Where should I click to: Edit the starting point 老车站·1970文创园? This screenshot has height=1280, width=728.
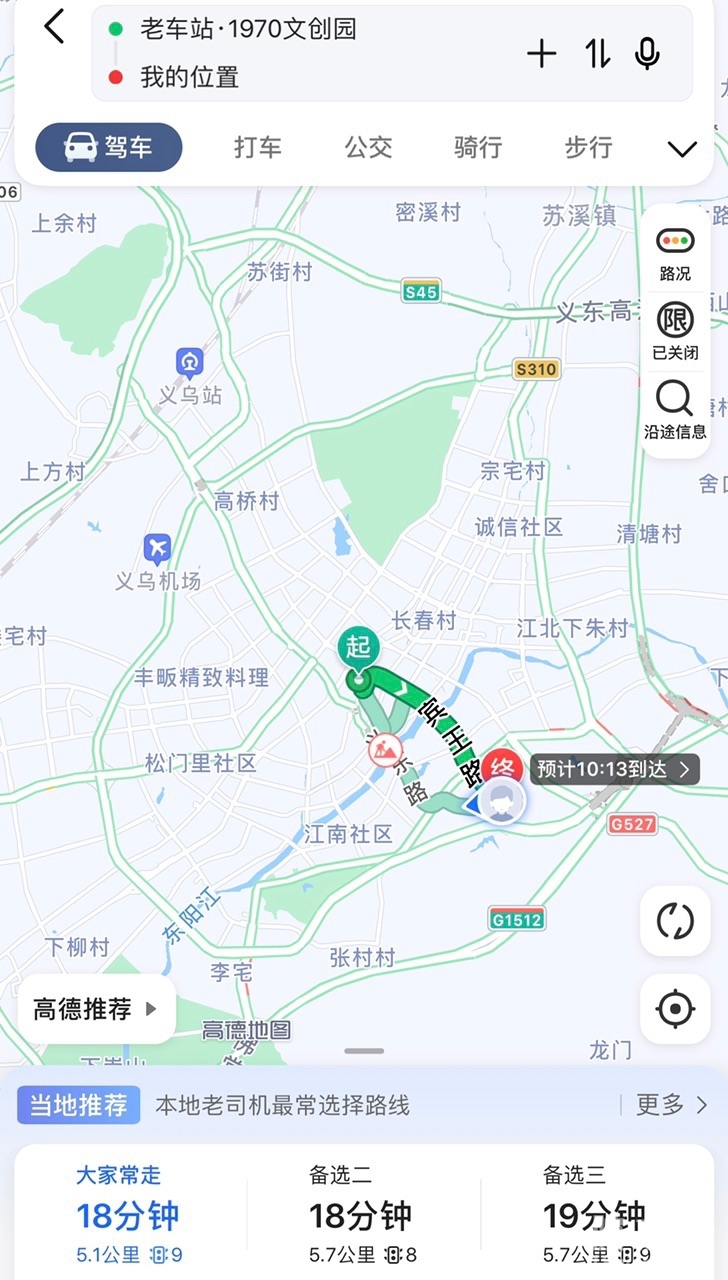248,29
